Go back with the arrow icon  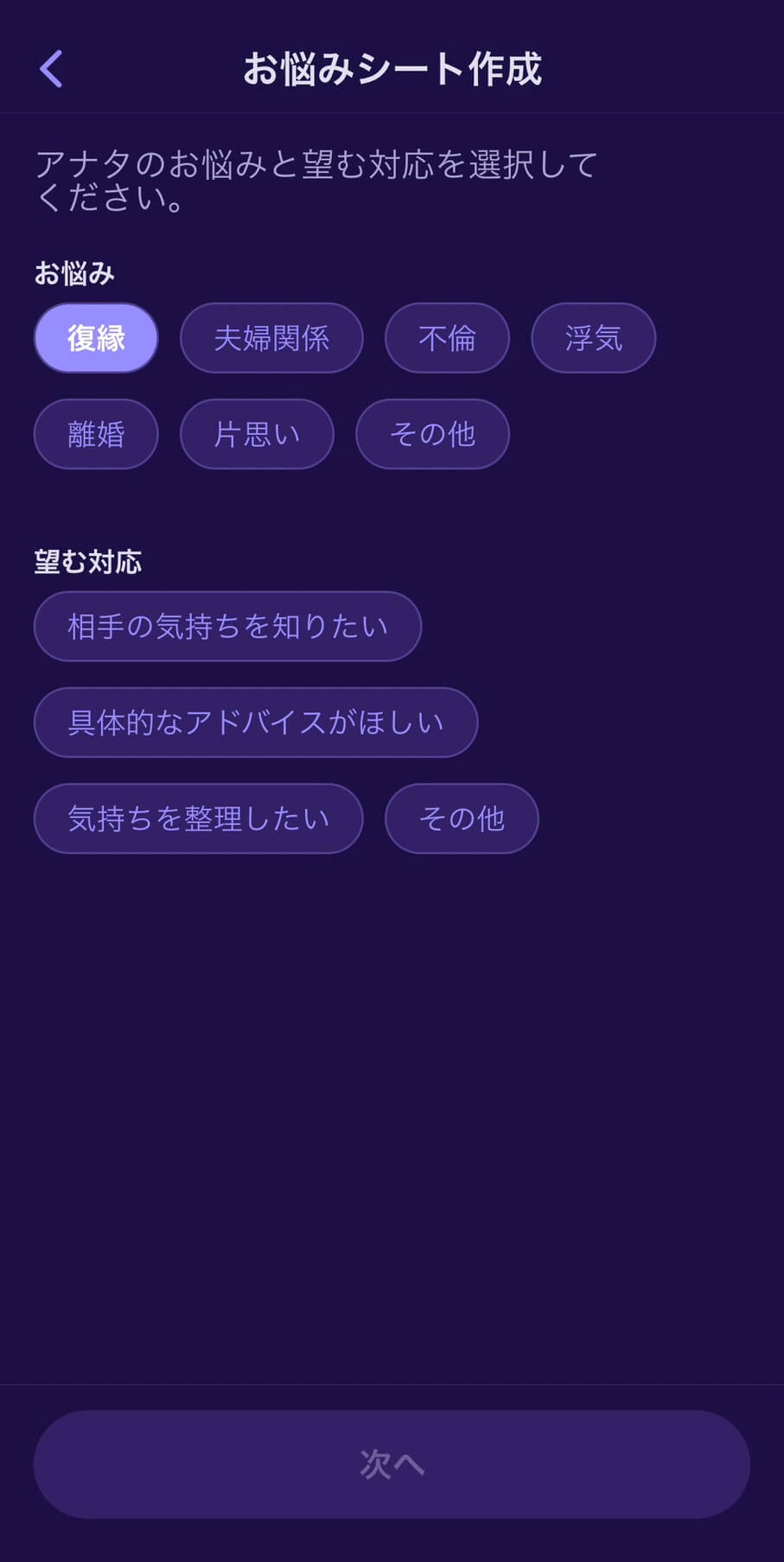(x=51, y=69)
